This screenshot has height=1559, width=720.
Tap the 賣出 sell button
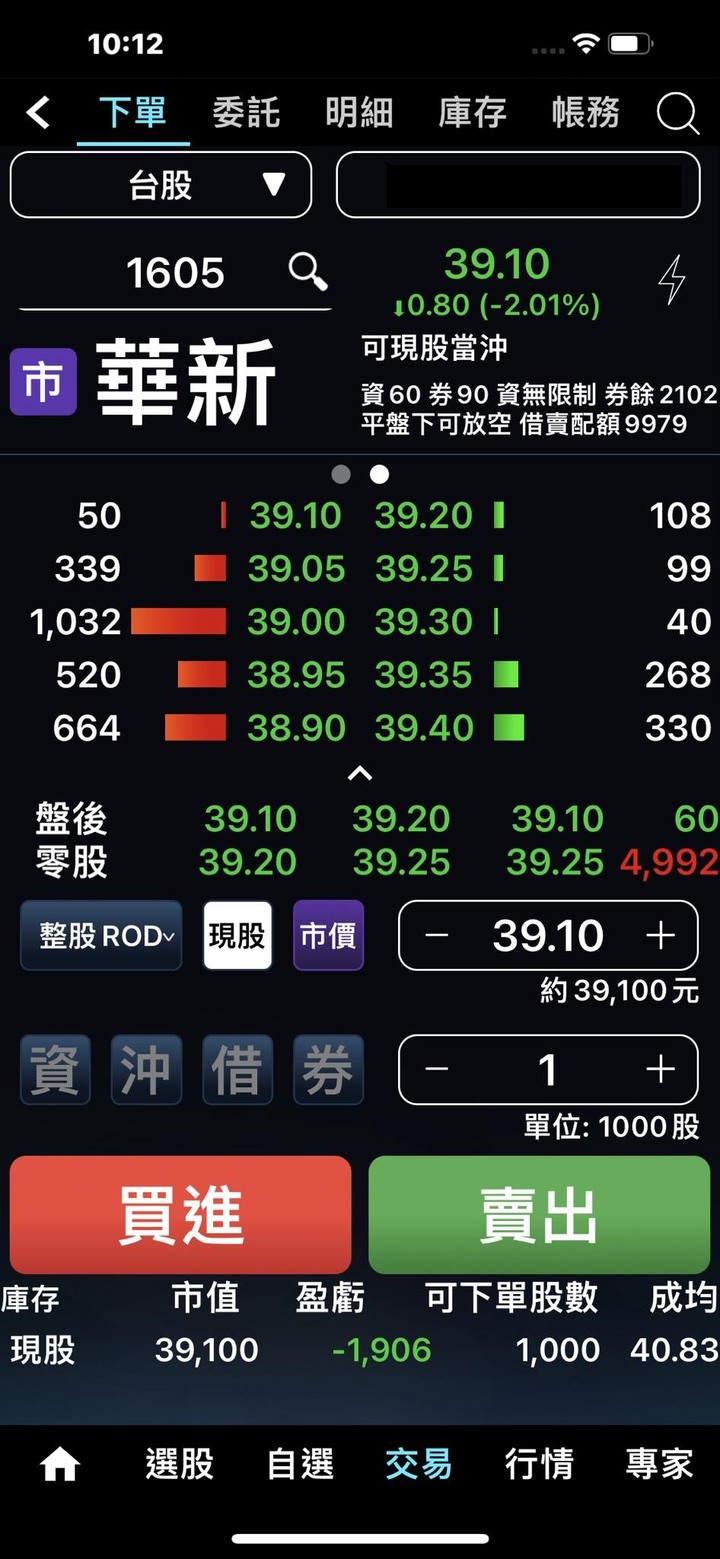[539, 1213]
